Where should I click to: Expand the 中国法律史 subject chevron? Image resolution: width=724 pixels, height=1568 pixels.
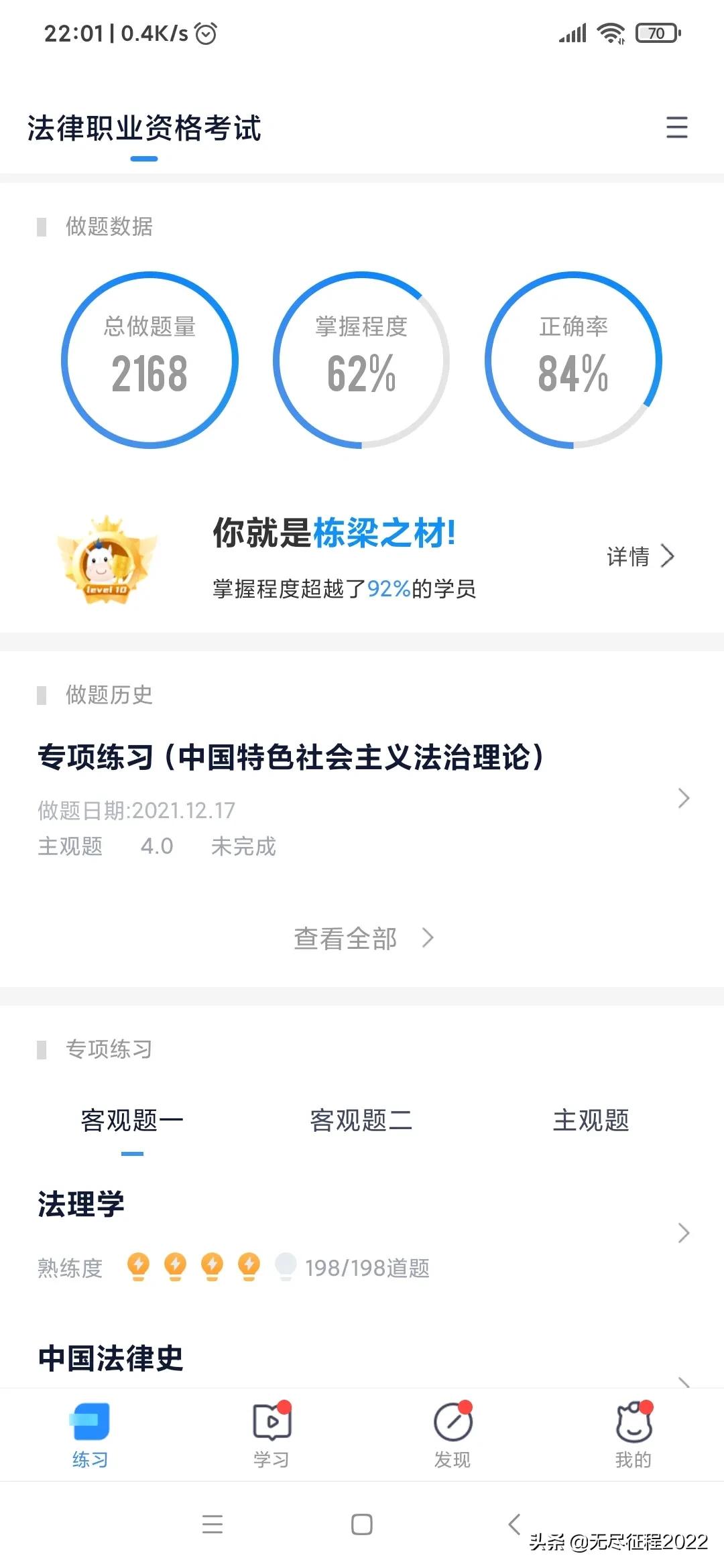click(x=683, y=1382)
